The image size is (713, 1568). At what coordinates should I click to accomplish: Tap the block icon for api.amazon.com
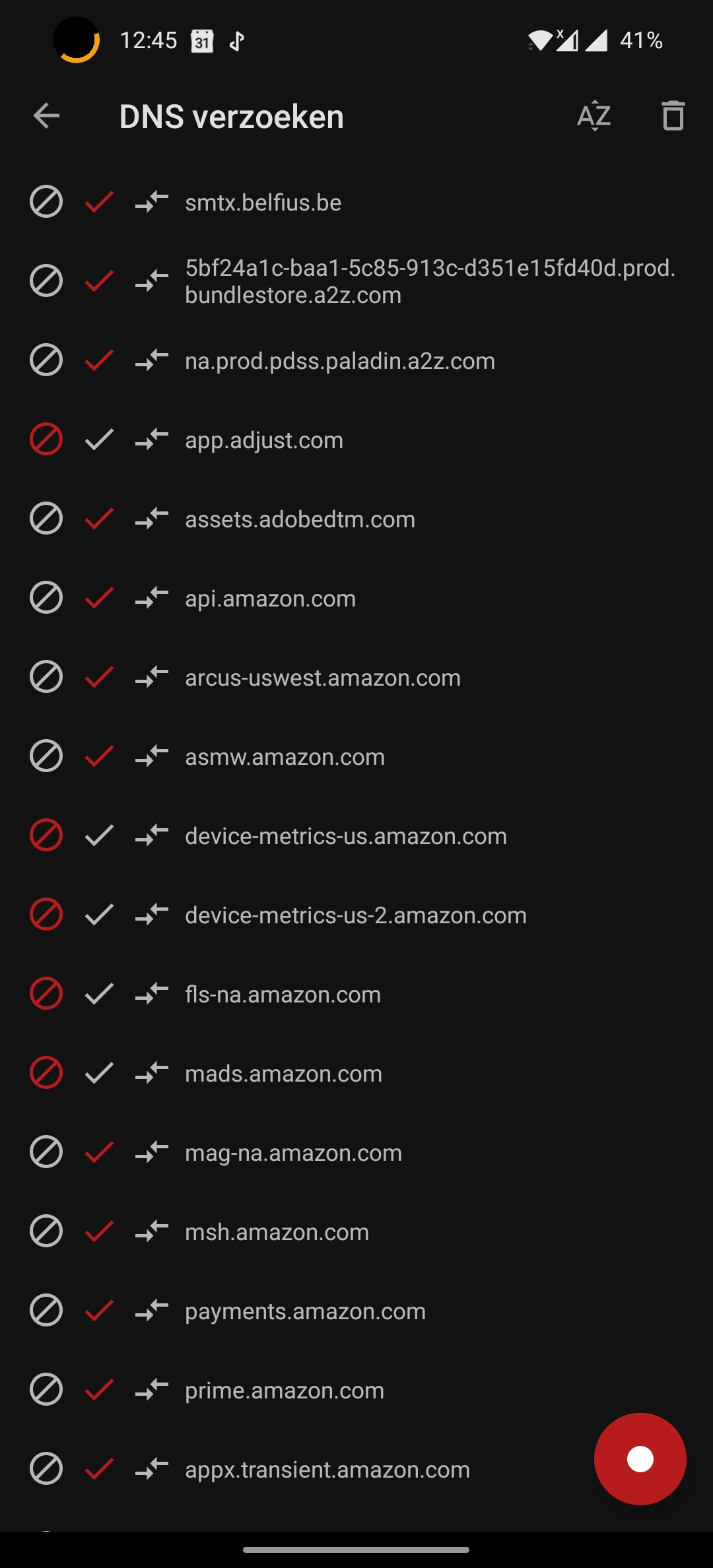click(46, 598)
